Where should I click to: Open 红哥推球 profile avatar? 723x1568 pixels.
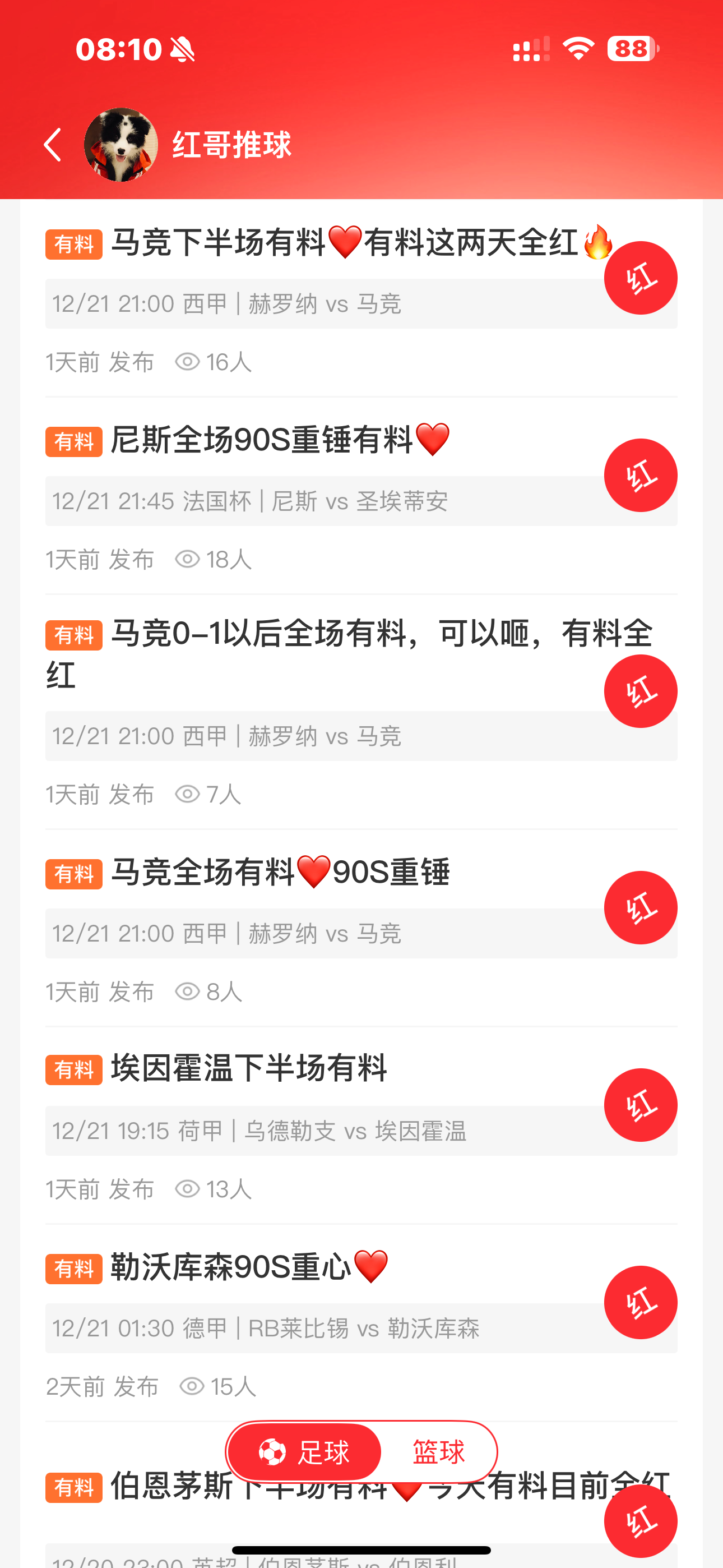click(121, 145)
